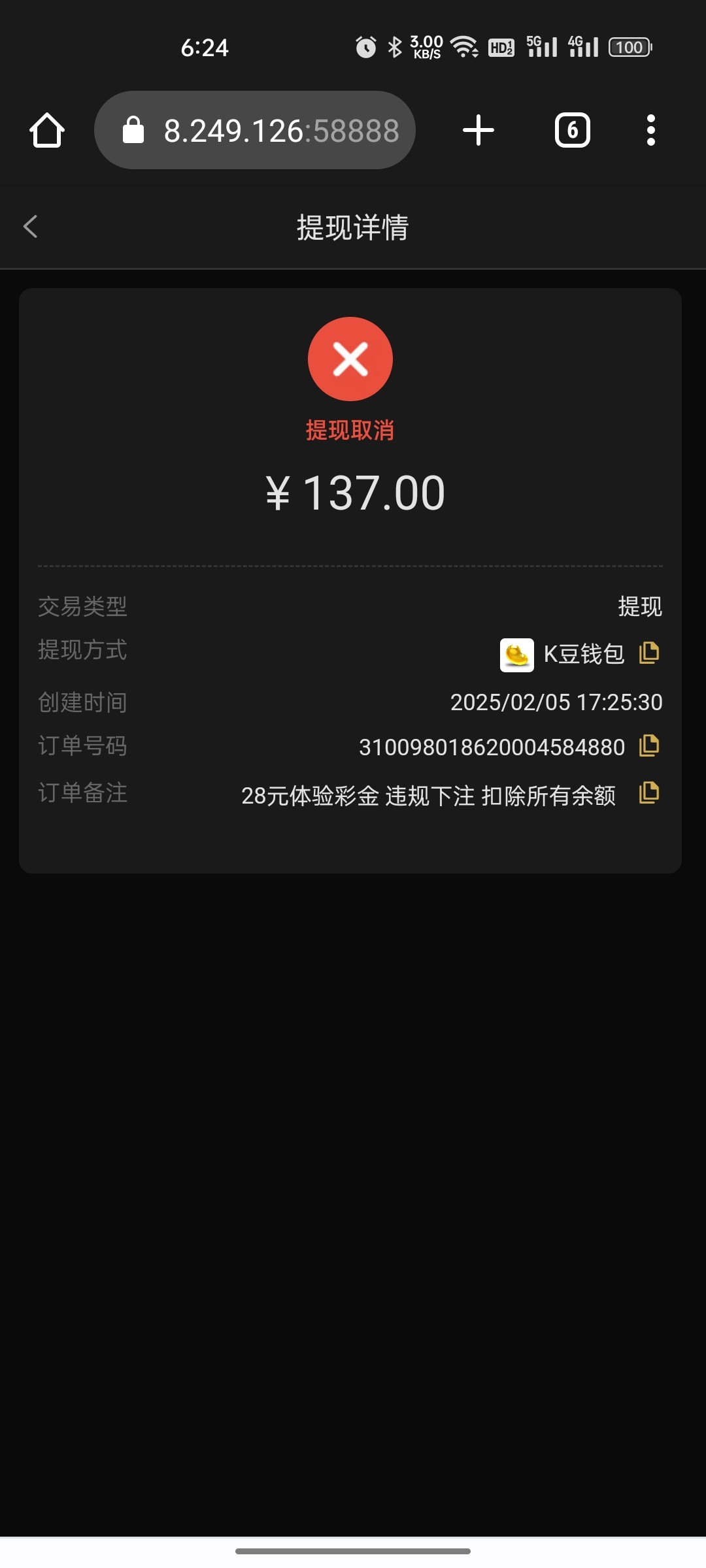Open the browser home page
The image size is (706, 1568).
[x=47, y=130]
